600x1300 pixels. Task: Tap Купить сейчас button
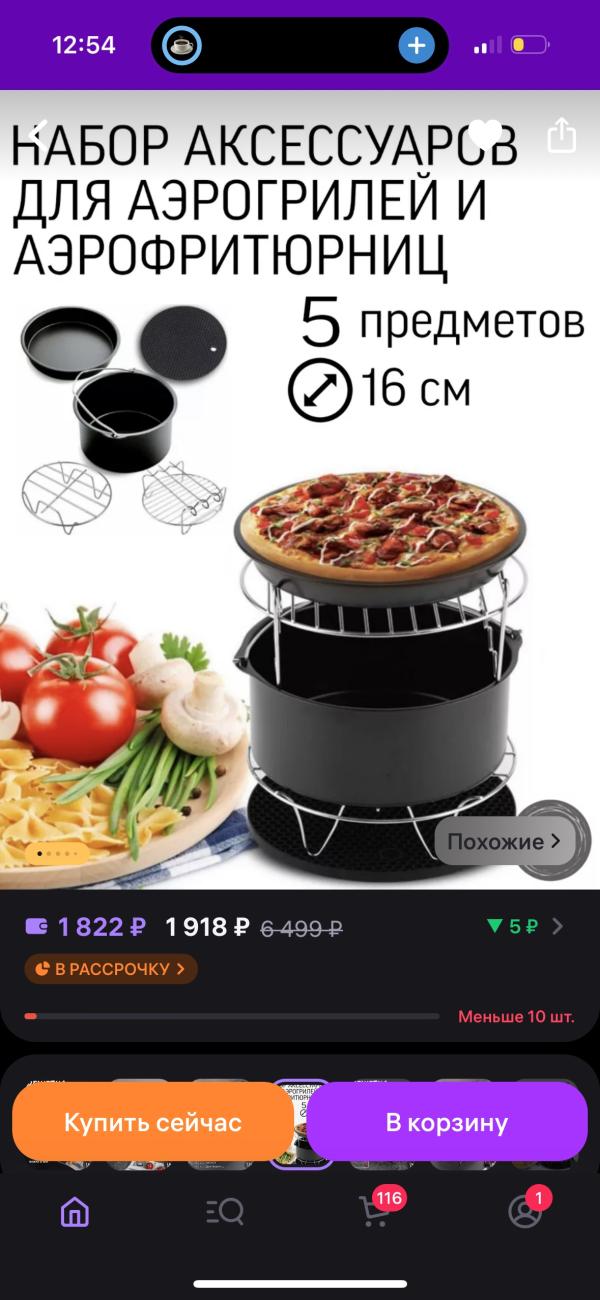coord(153,1122)
